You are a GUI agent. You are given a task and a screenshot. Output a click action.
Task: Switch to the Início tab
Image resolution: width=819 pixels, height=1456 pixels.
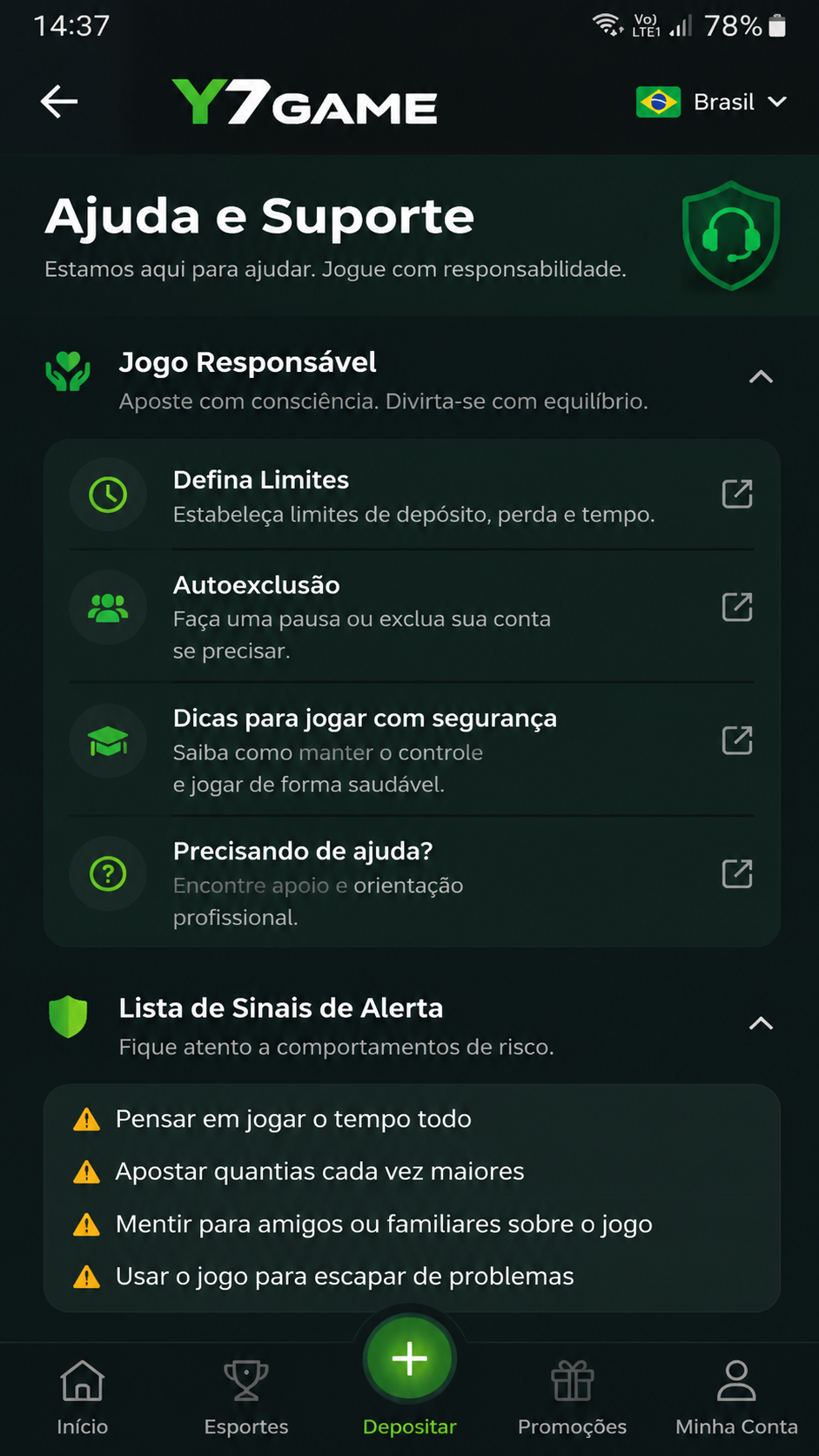[x=83, y=1398]
